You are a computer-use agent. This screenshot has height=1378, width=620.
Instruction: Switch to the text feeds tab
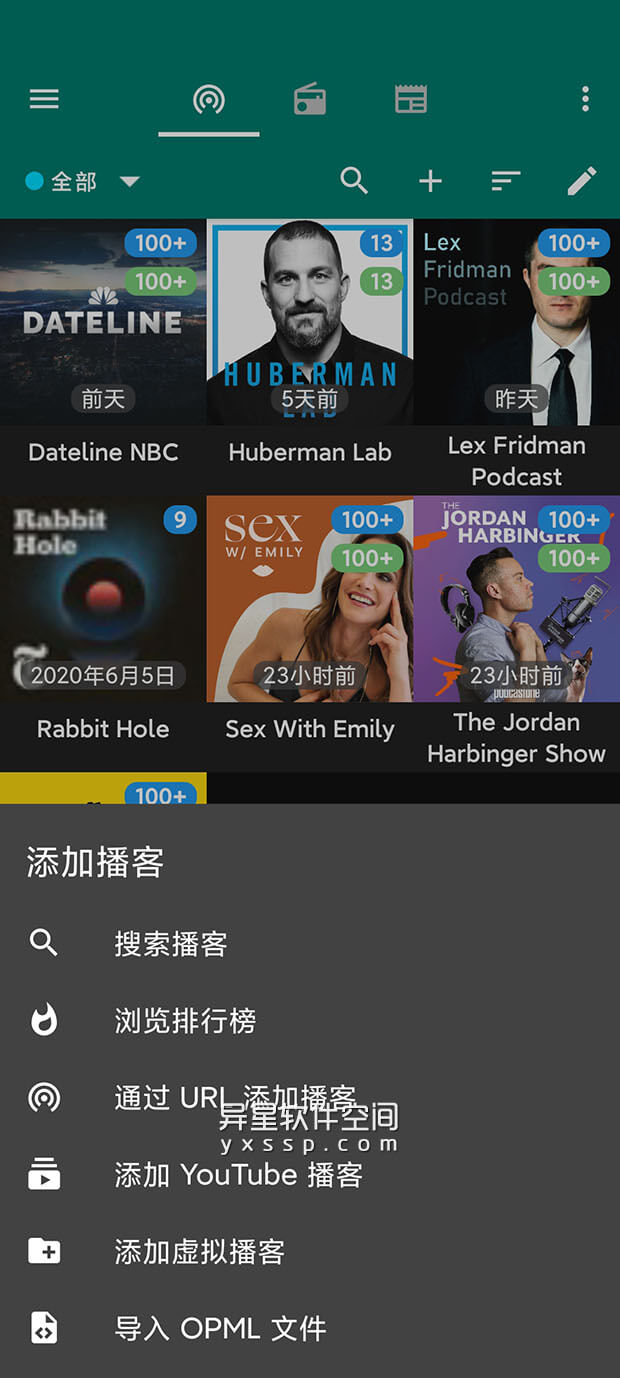coord(411,99)
